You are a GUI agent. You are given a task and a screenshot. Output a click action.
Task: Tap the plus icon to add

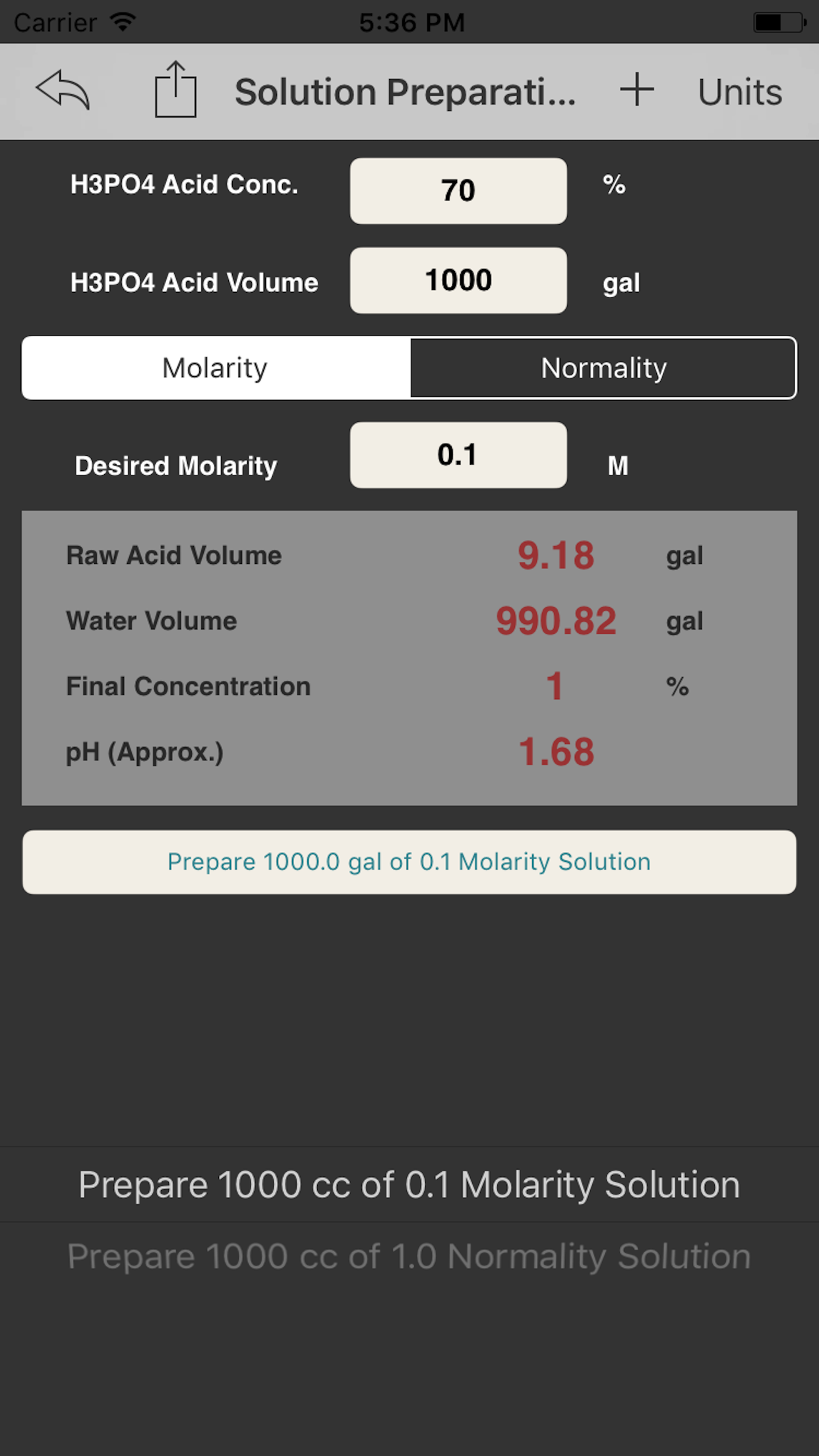click(637, 90)
